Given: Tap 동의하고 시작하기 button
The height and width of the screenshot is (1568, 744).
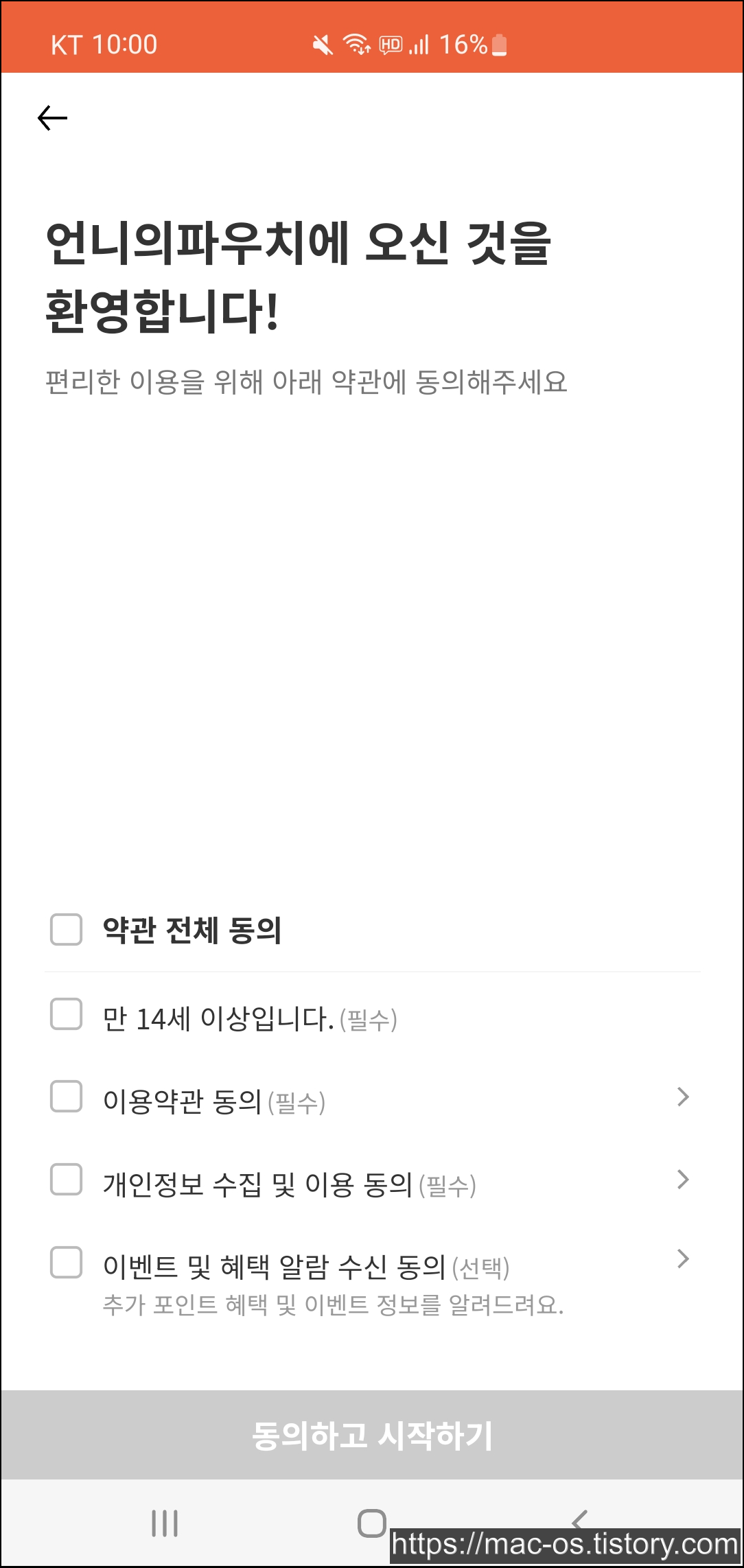Looking at the screenshot, I should tap(372, 1434).
